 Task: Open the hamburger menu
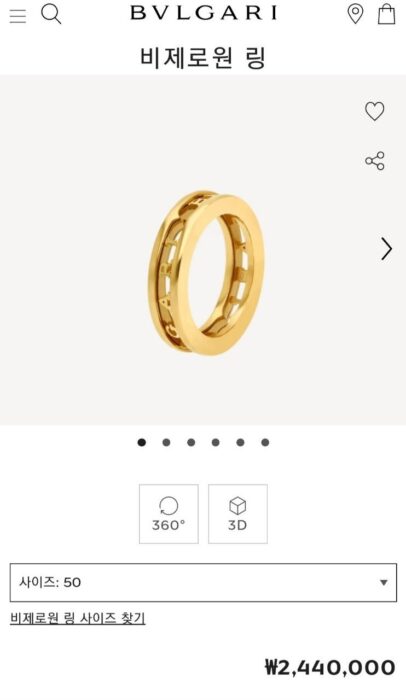click(18, 16)
